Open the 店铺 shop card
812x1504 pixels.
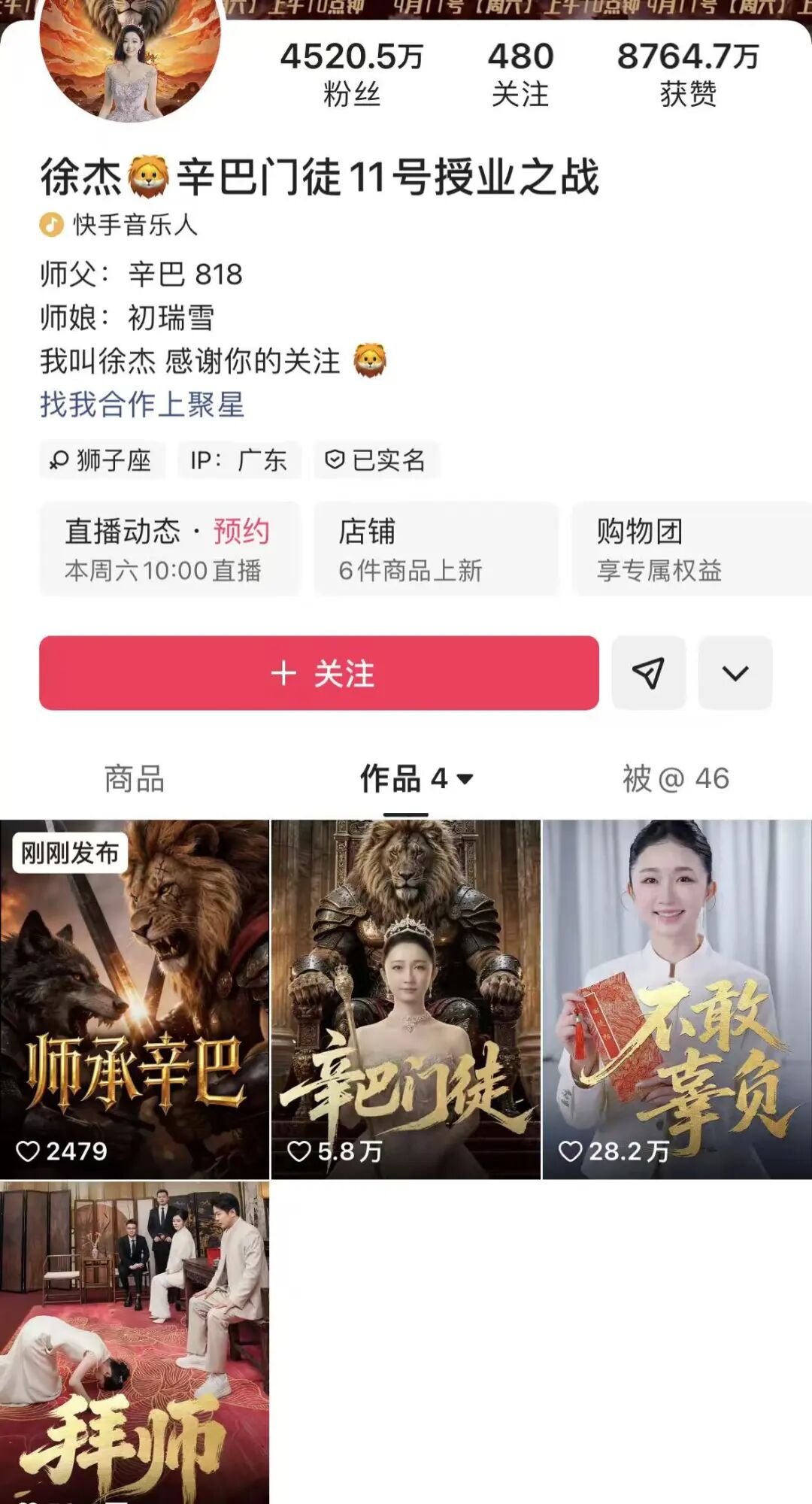(436, 550)
